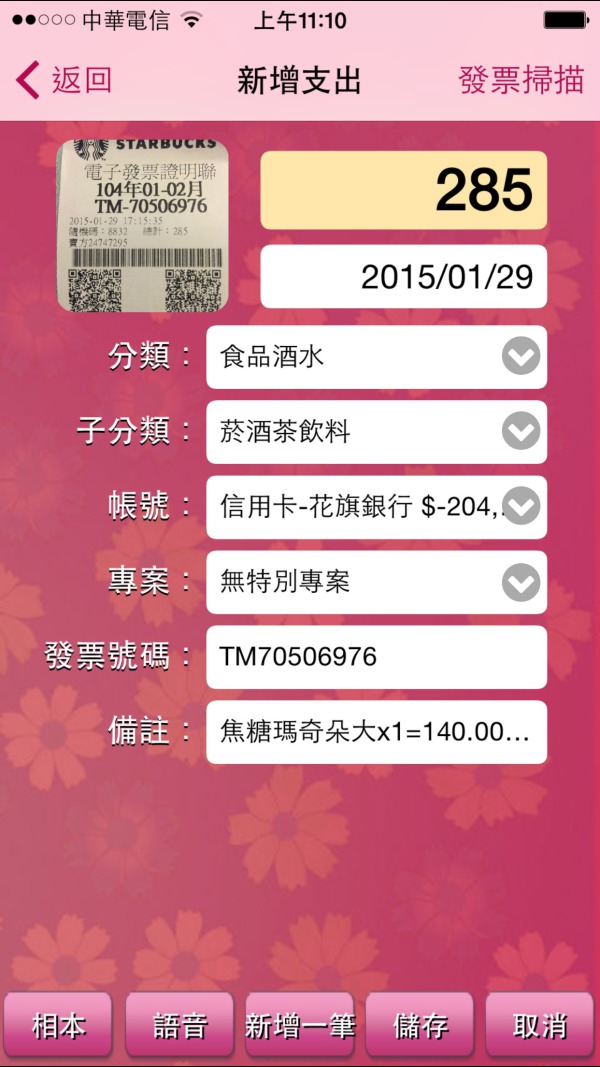Tap the 相本 album button
Image resolution: width=600 pixels, height=1067 pixels.
(58, 1025)
